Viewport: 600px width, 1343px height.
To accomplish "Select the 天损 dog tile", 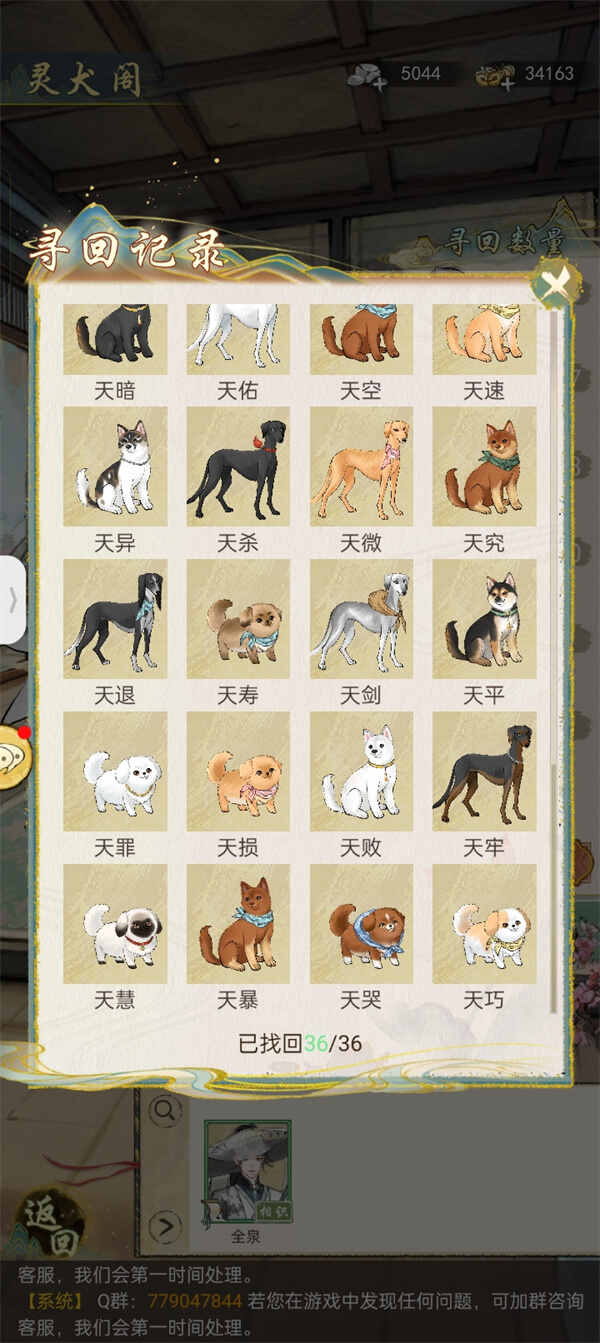I will [238, 772].
